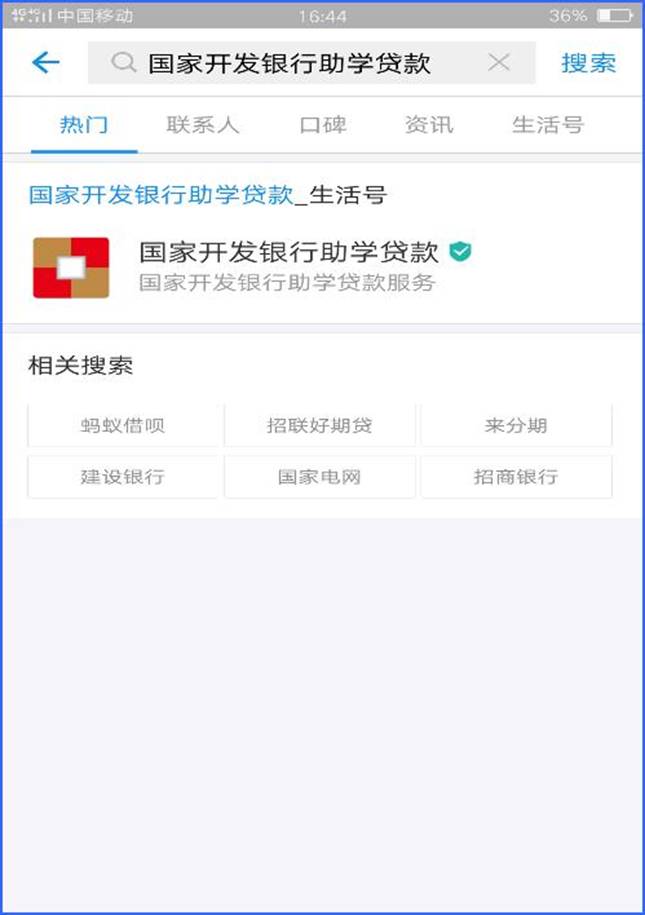The height and width of the screenshot is (915, 645).
Task: Open the 国家电网 related search
Action: point(319,477)
